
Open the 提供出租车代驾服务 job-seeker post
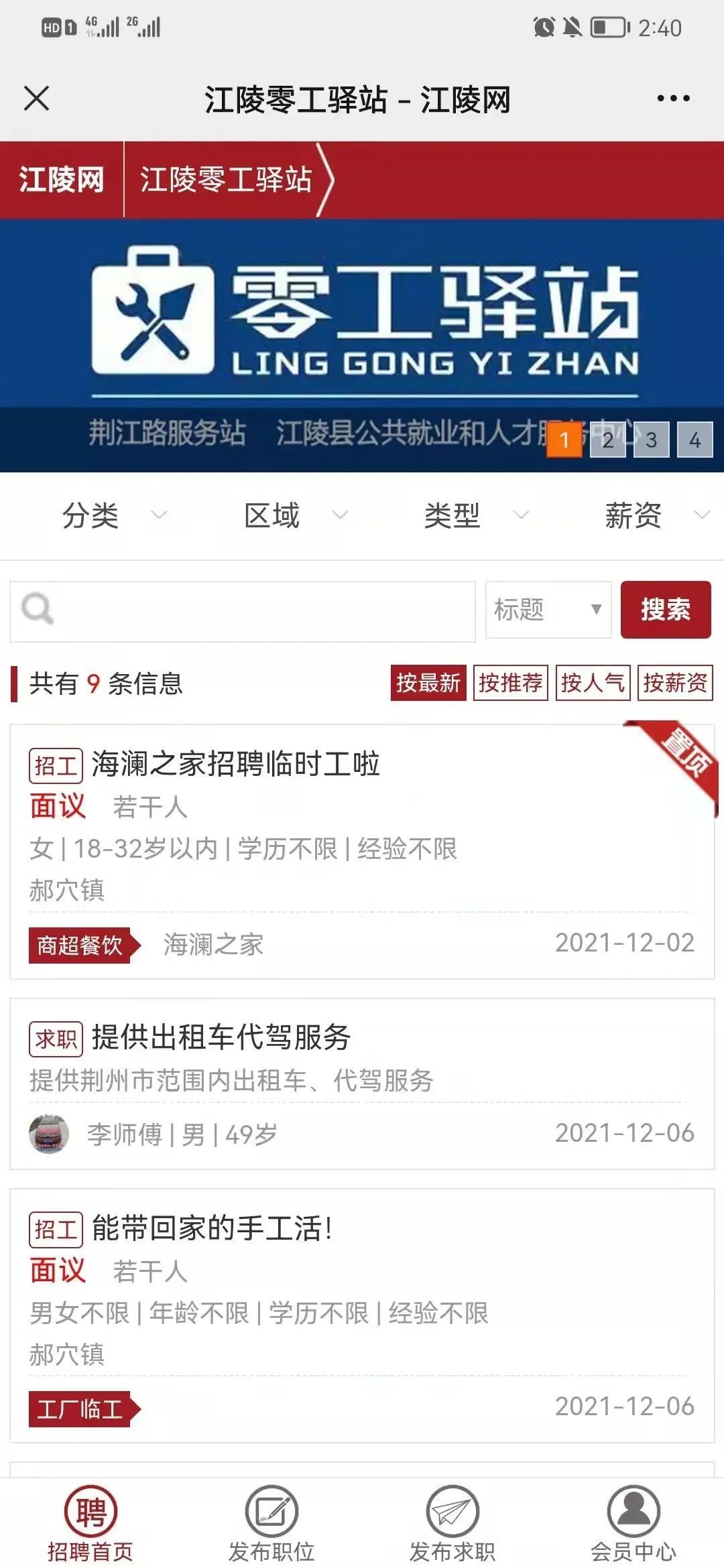coord(221,1038)
